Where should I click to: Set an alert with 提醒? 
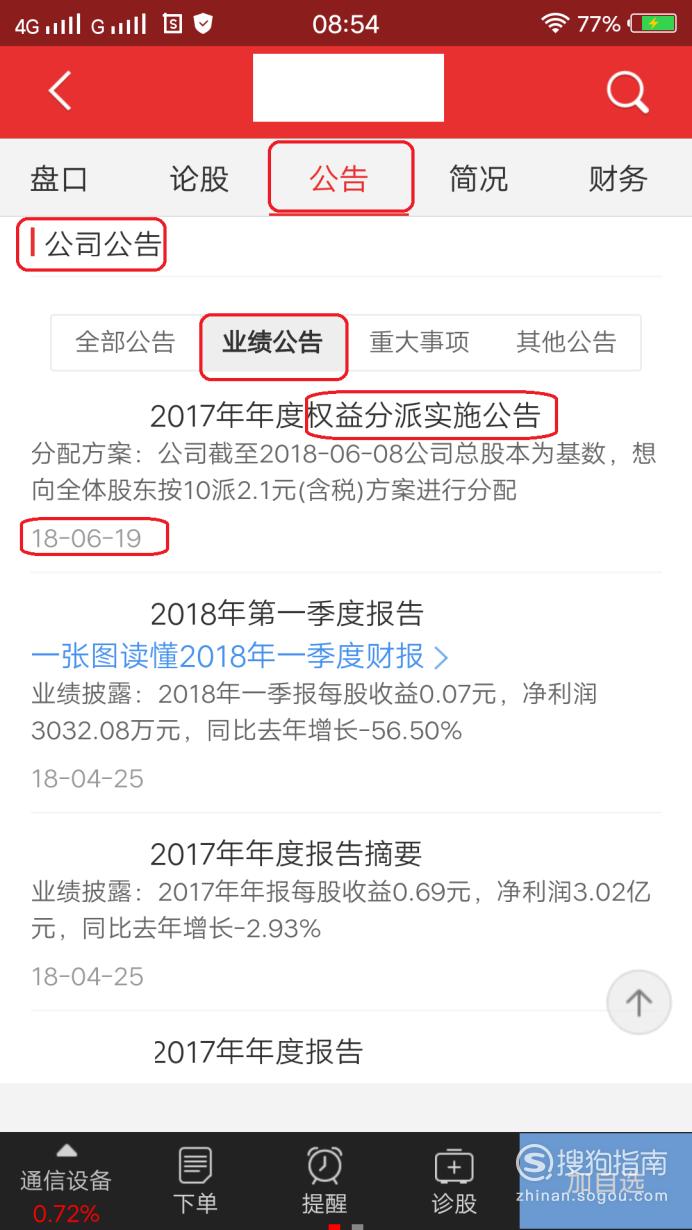[x=324, y=1181]
